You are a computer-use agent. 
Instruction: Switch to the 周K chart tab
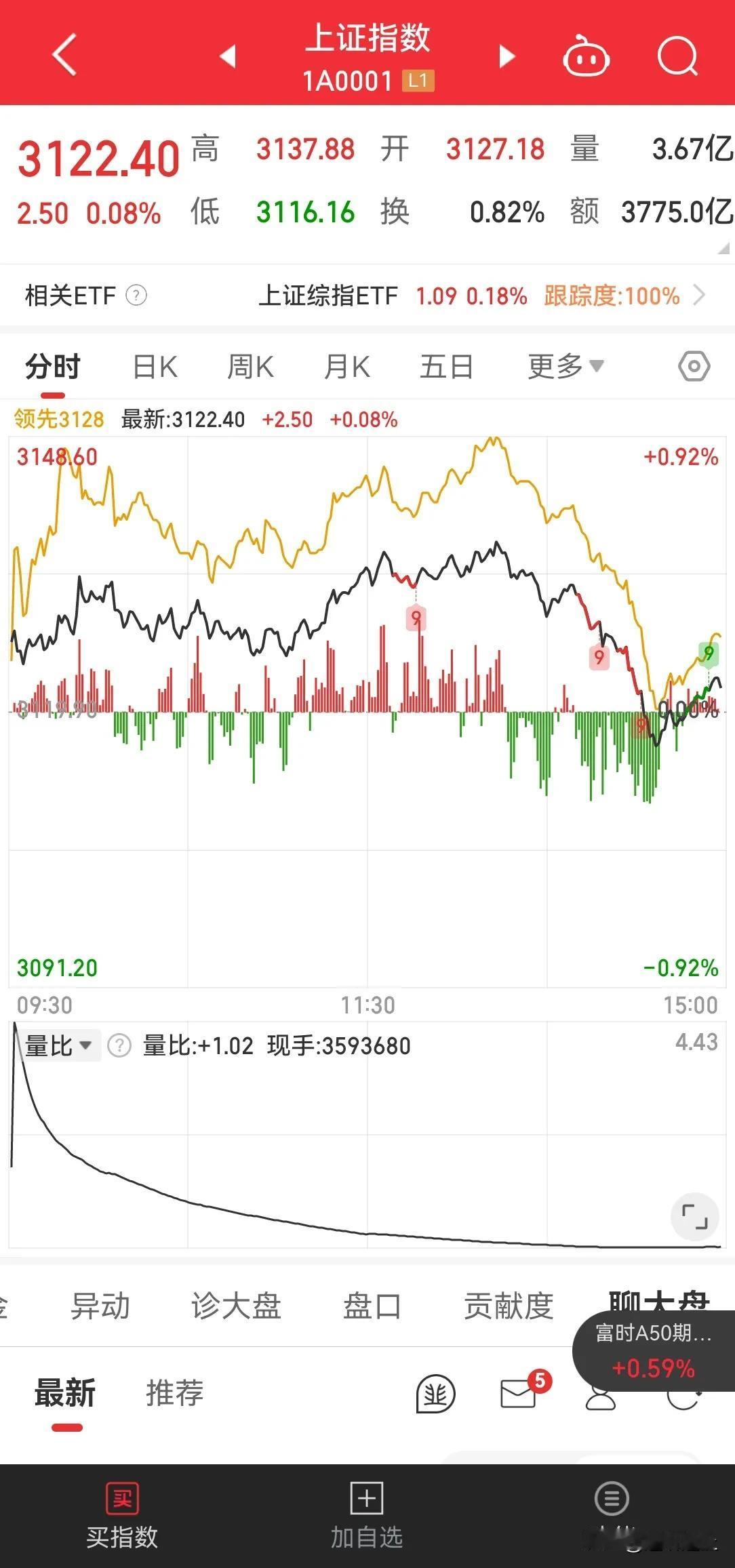(250, 367)
